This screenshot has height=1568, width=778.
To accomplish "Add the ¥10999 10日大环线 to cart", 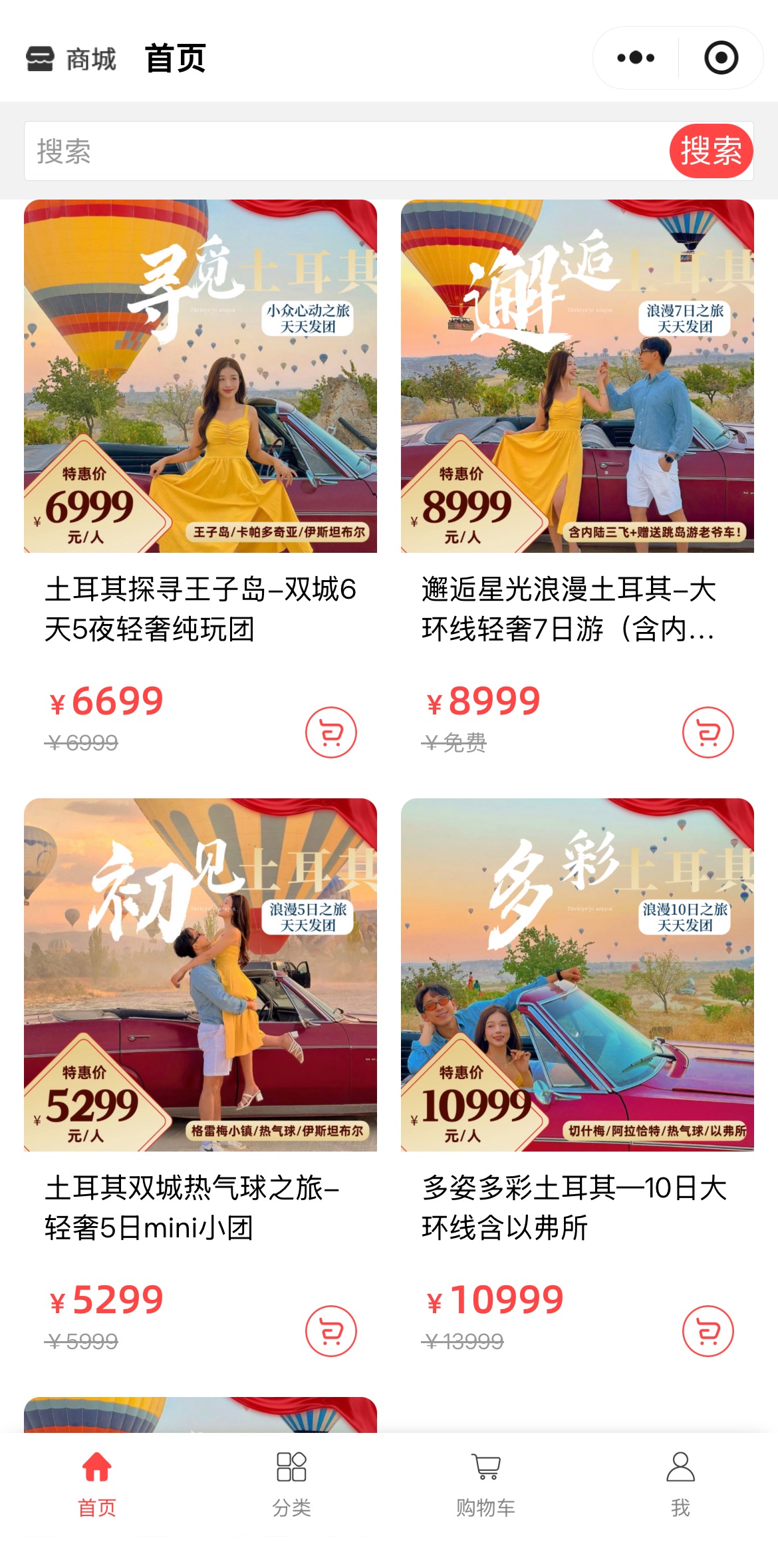I will (708, 1331).
